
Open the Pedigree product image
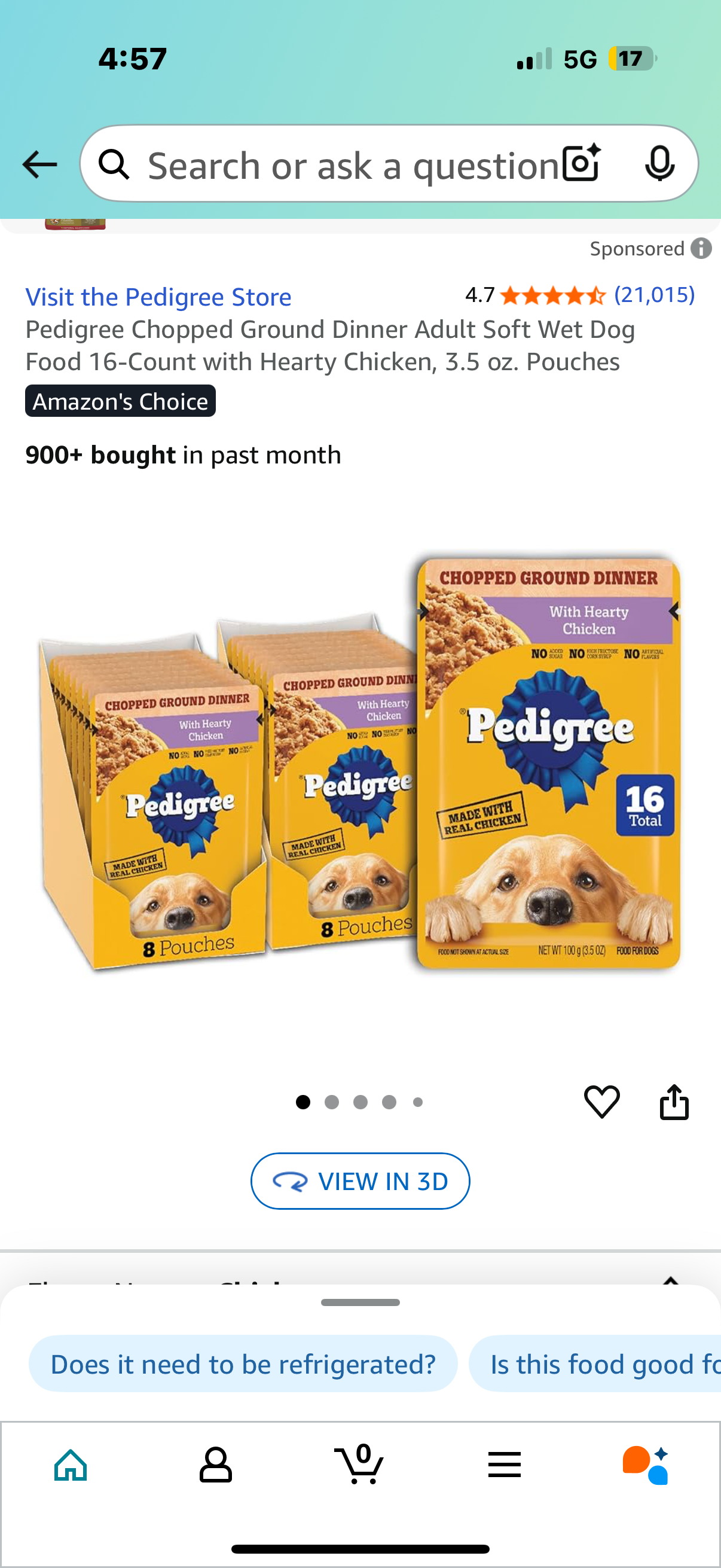(360, 761)
